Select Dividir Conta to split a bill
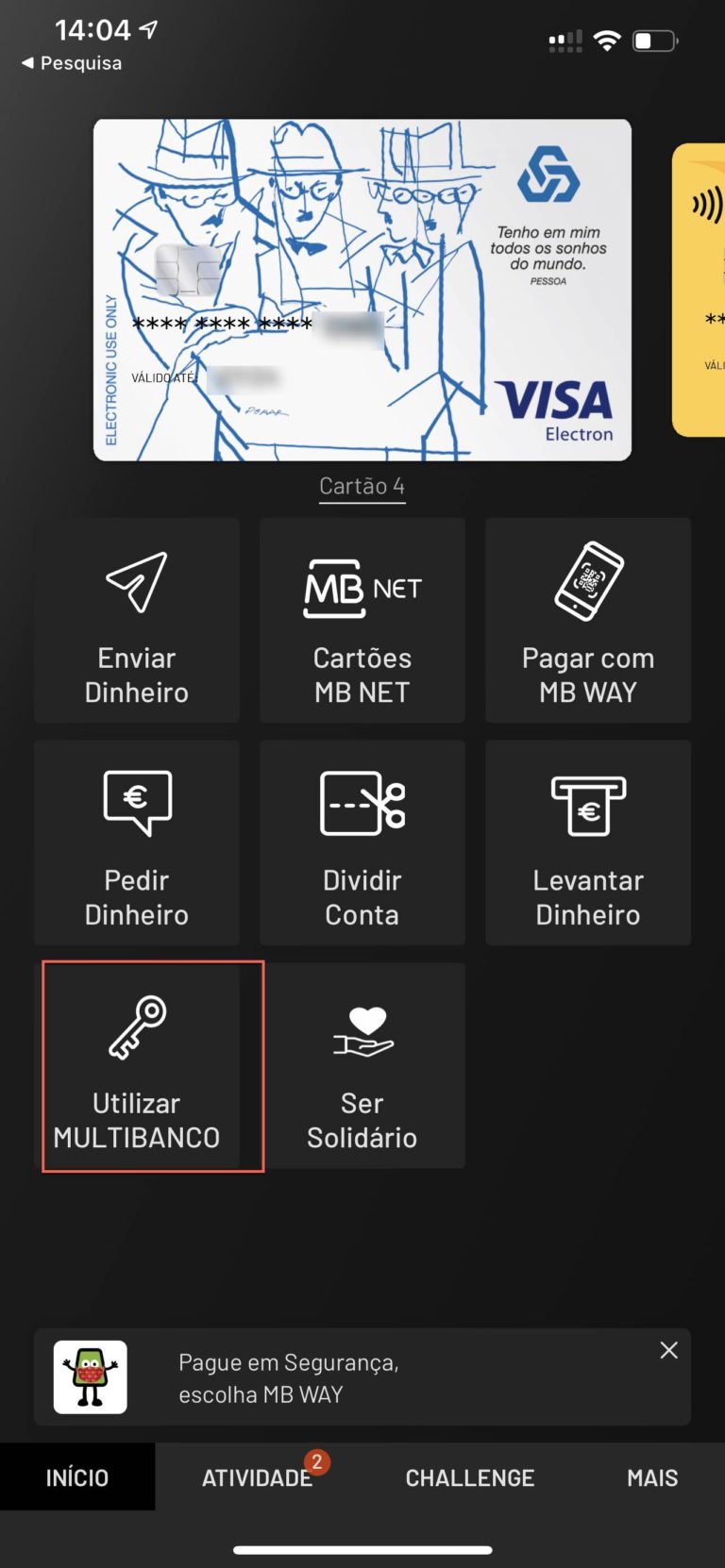Viewport: 725px width, 1568px height. click(362, 842)
